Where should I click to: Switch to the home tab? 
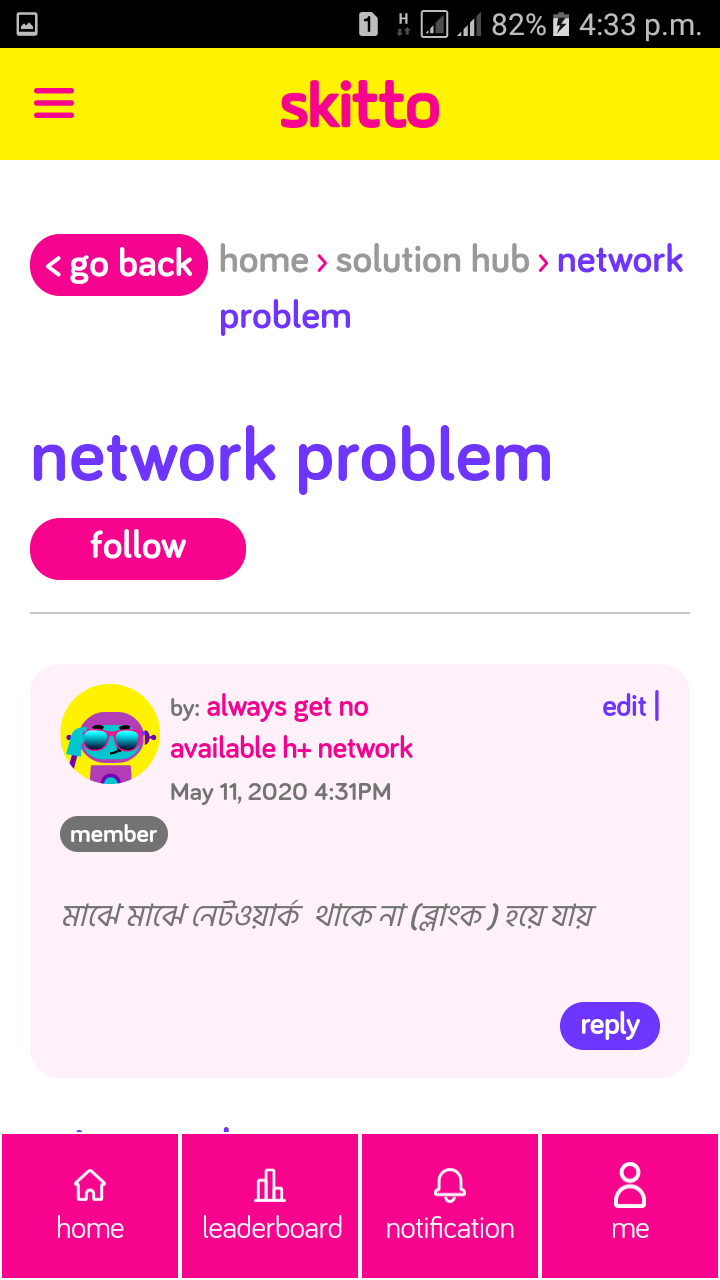[90, 1206]
